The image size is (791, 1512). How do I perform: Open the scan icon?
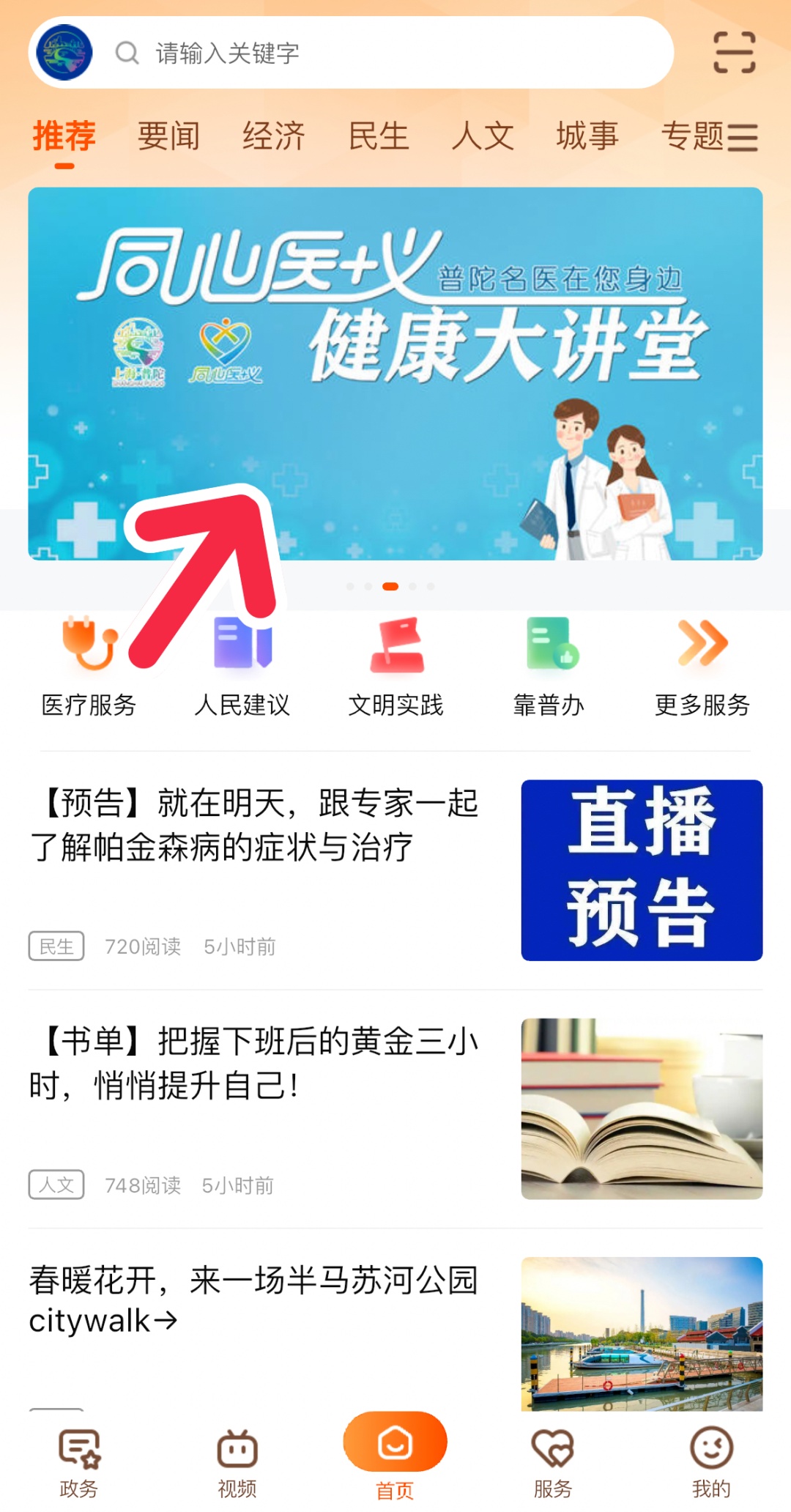pos(734,53)
